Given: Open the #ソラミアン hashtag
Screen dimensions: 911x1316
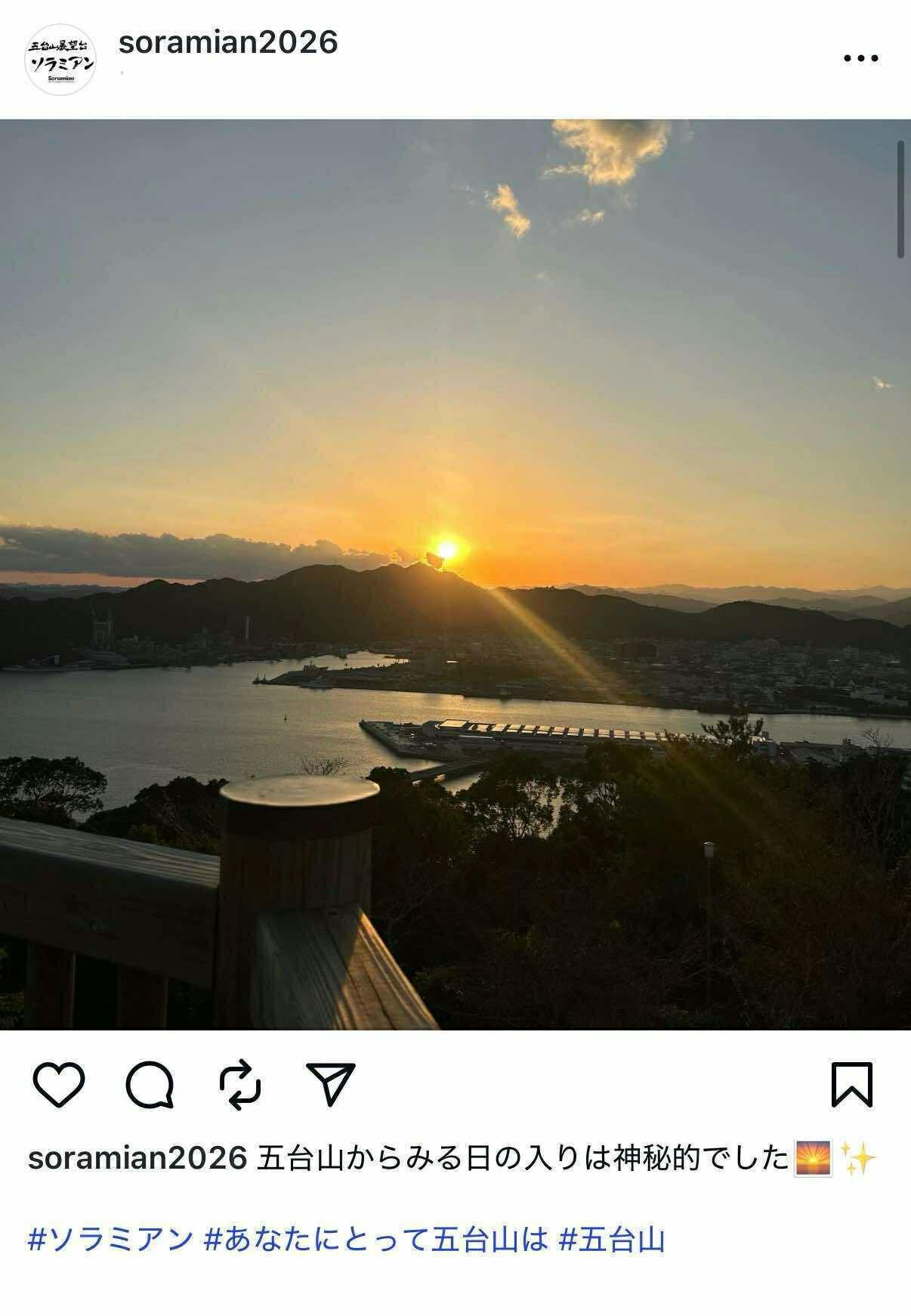Looking at the screenshot, I should point(110,1240).
